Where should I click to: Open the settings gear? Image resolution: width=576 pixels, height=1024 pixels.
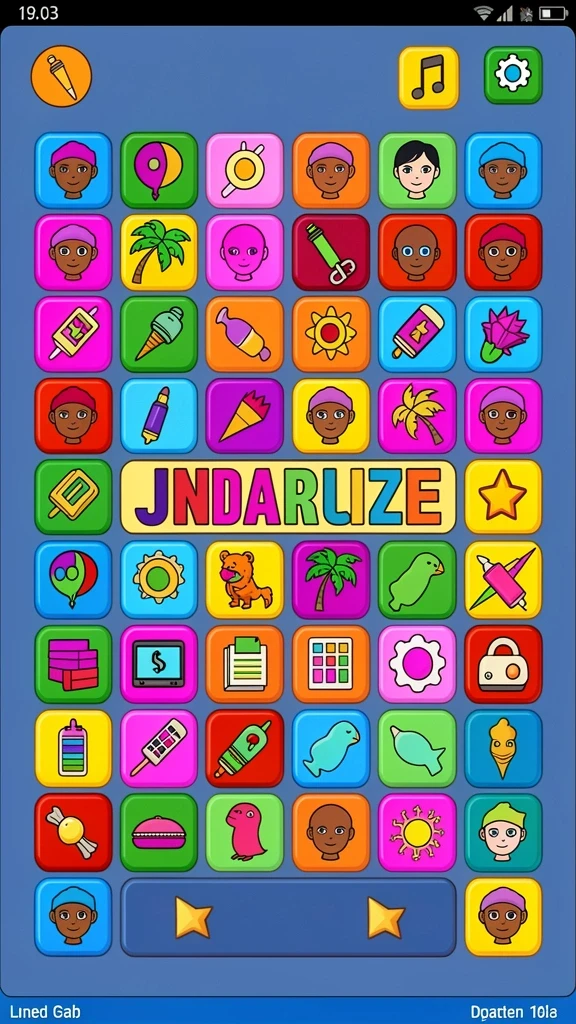[513, 75]
